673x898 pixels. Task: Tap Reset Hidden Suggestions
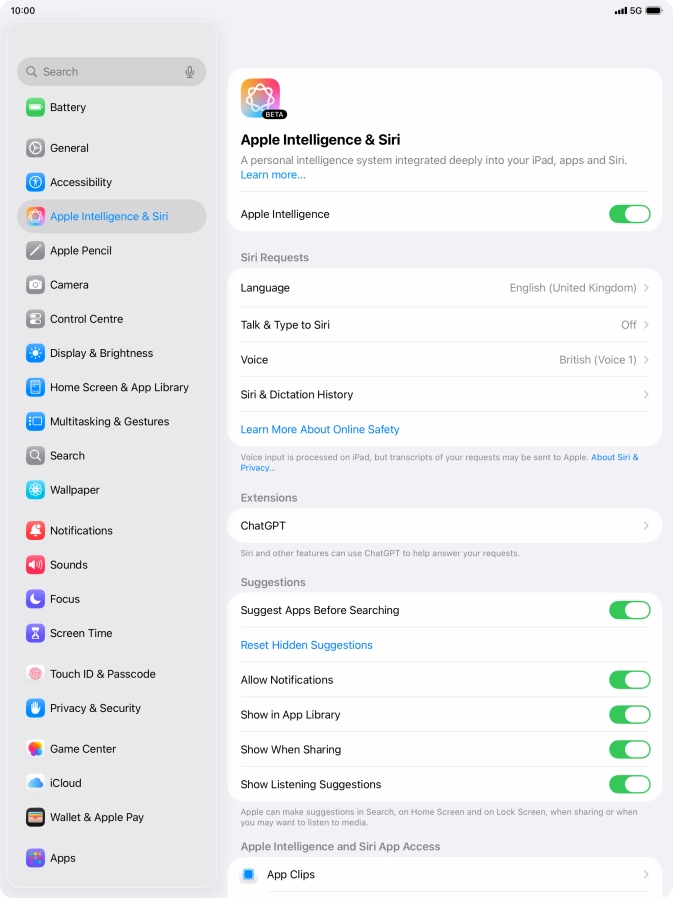[306, 645]
